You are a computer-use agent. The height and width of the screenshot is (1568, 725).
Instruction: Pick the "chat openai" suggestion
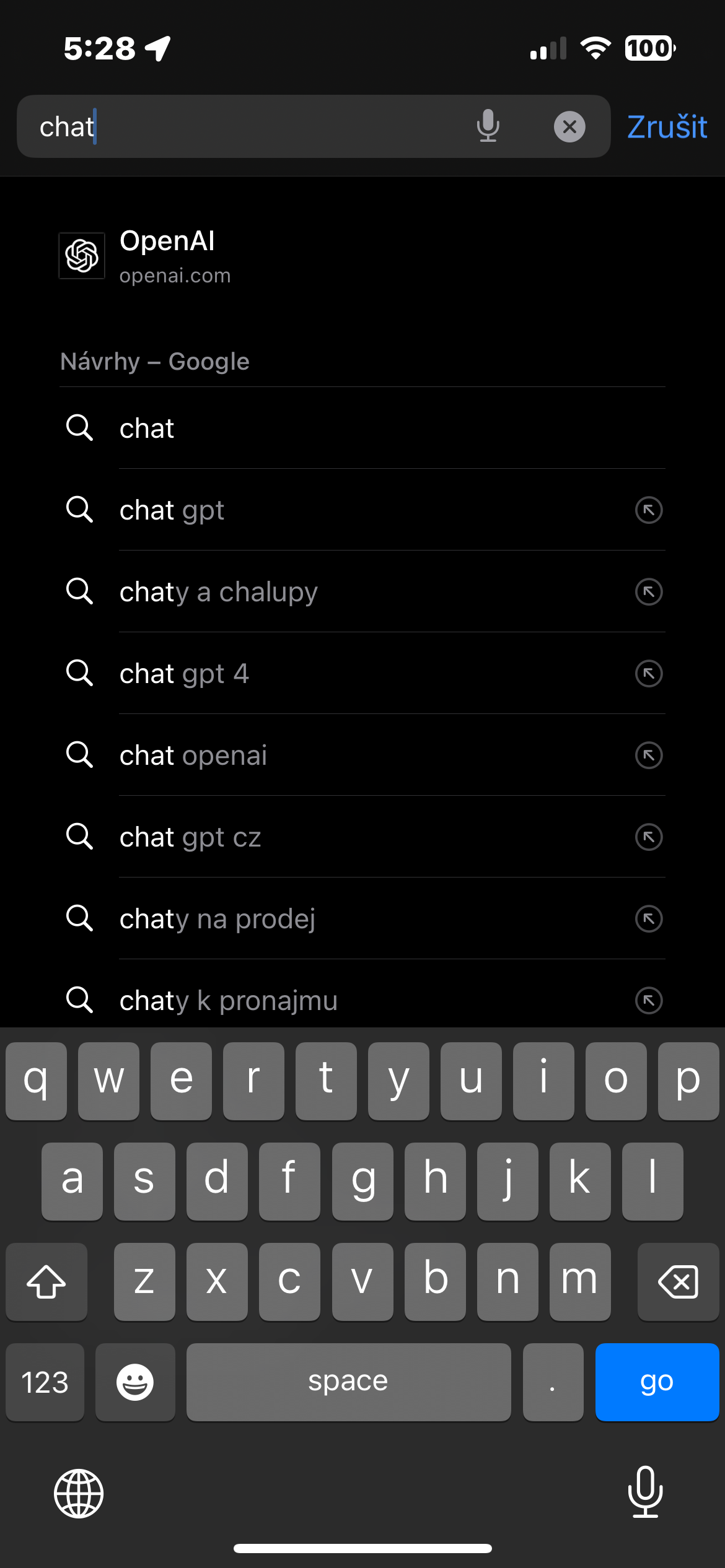point(193,756)
